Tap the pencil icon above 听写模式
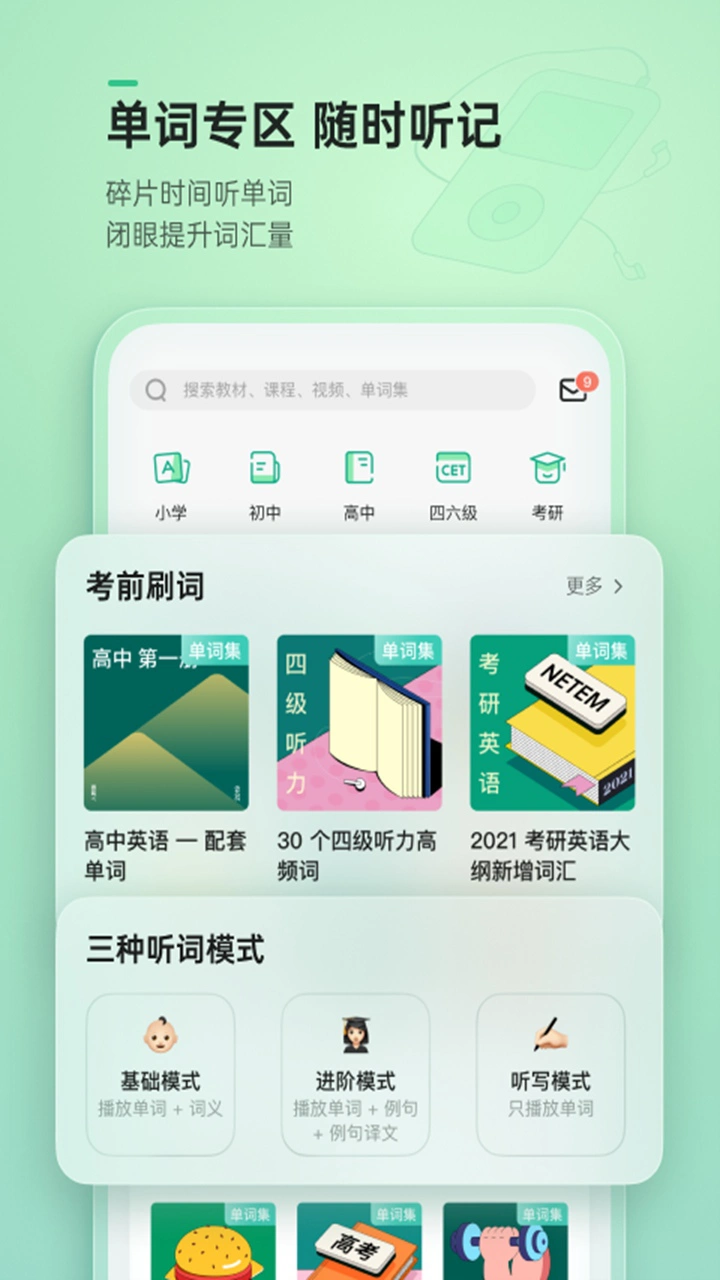 (549, 1037)
